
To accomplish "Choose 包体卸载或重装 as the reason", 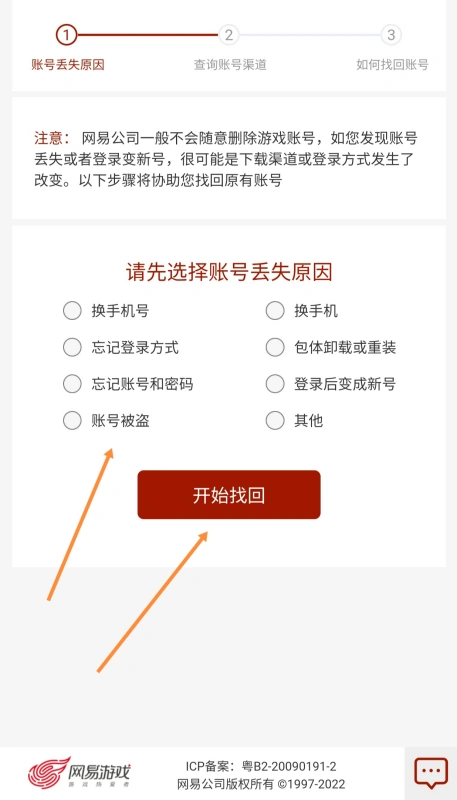I will (275, 347).
